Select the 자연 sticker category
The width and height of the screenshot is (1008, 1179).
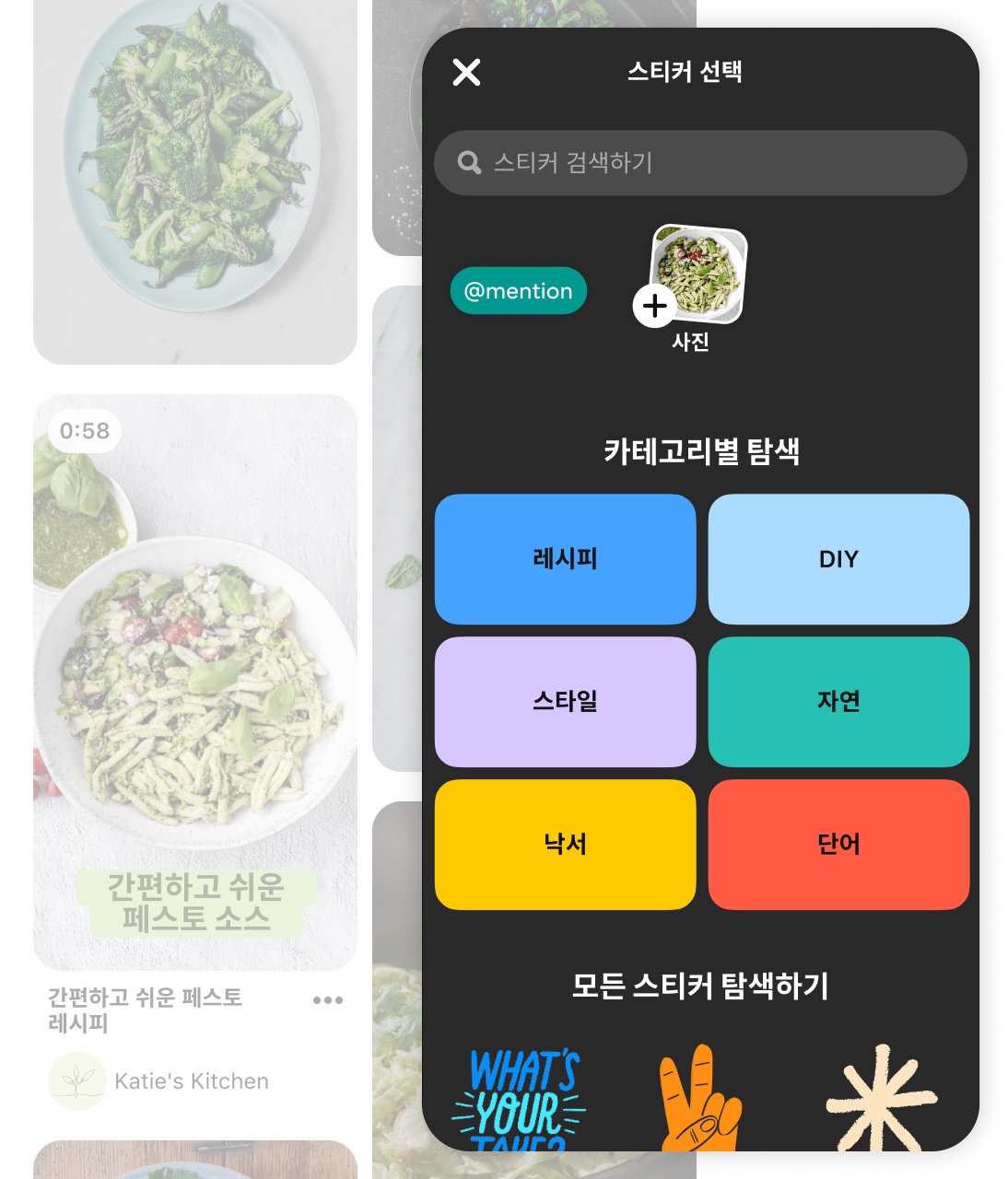(x=839, y=701)
